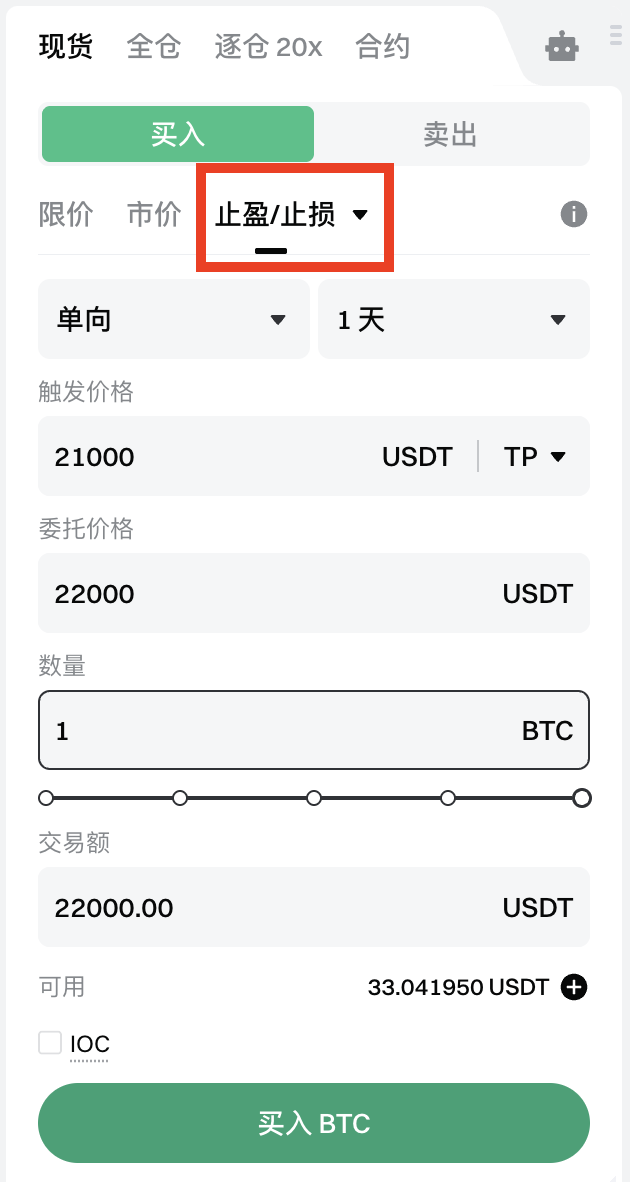Choose the 限价 limit order type

(66, 214)
